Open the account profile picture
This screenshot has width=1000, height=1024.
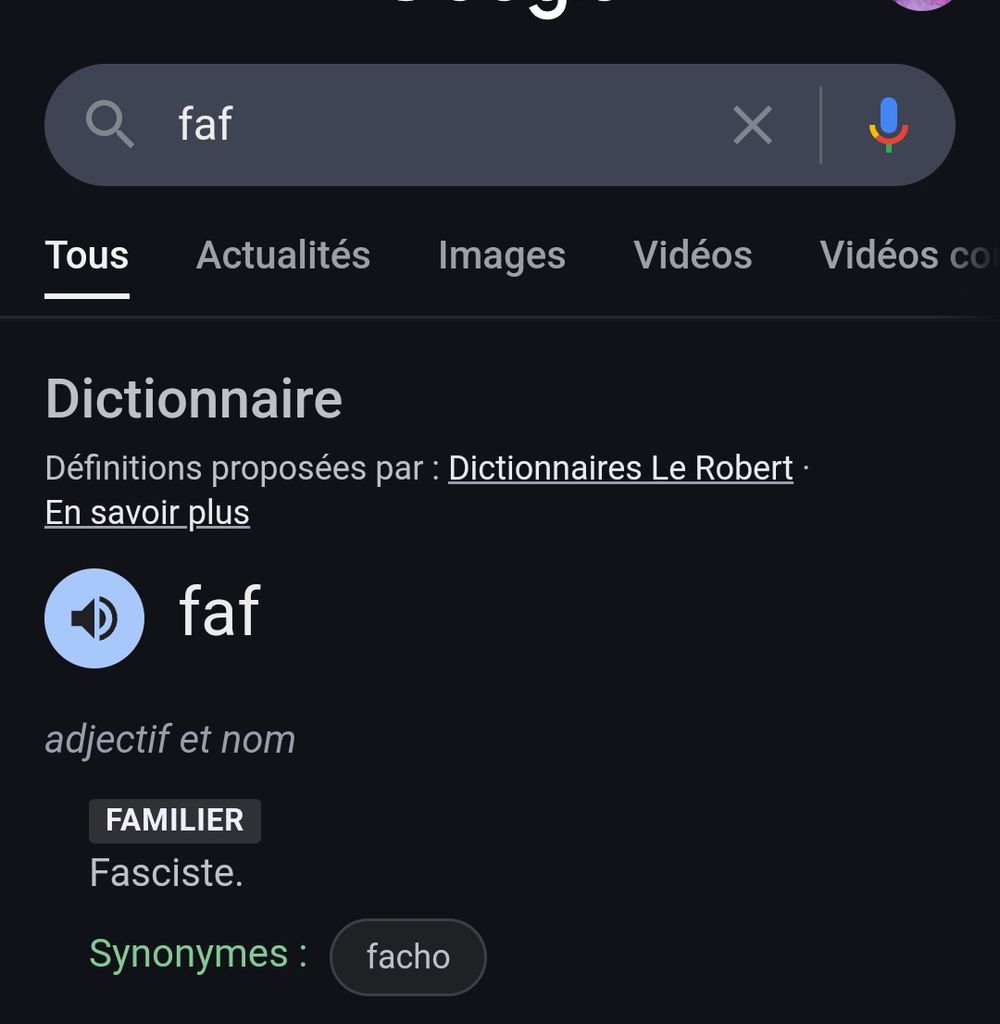tap(922, 4)
